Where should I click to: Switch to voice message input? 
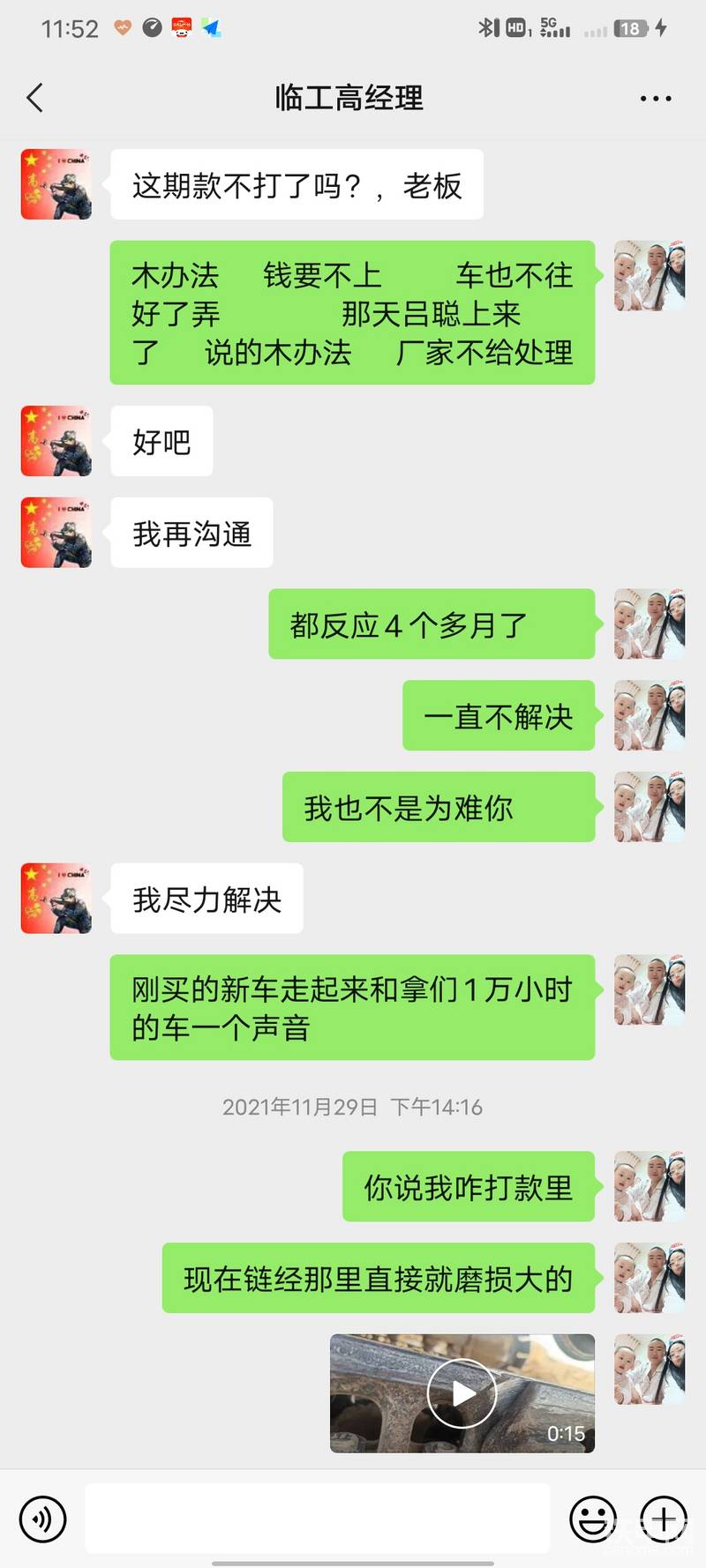coord(42,1519)
